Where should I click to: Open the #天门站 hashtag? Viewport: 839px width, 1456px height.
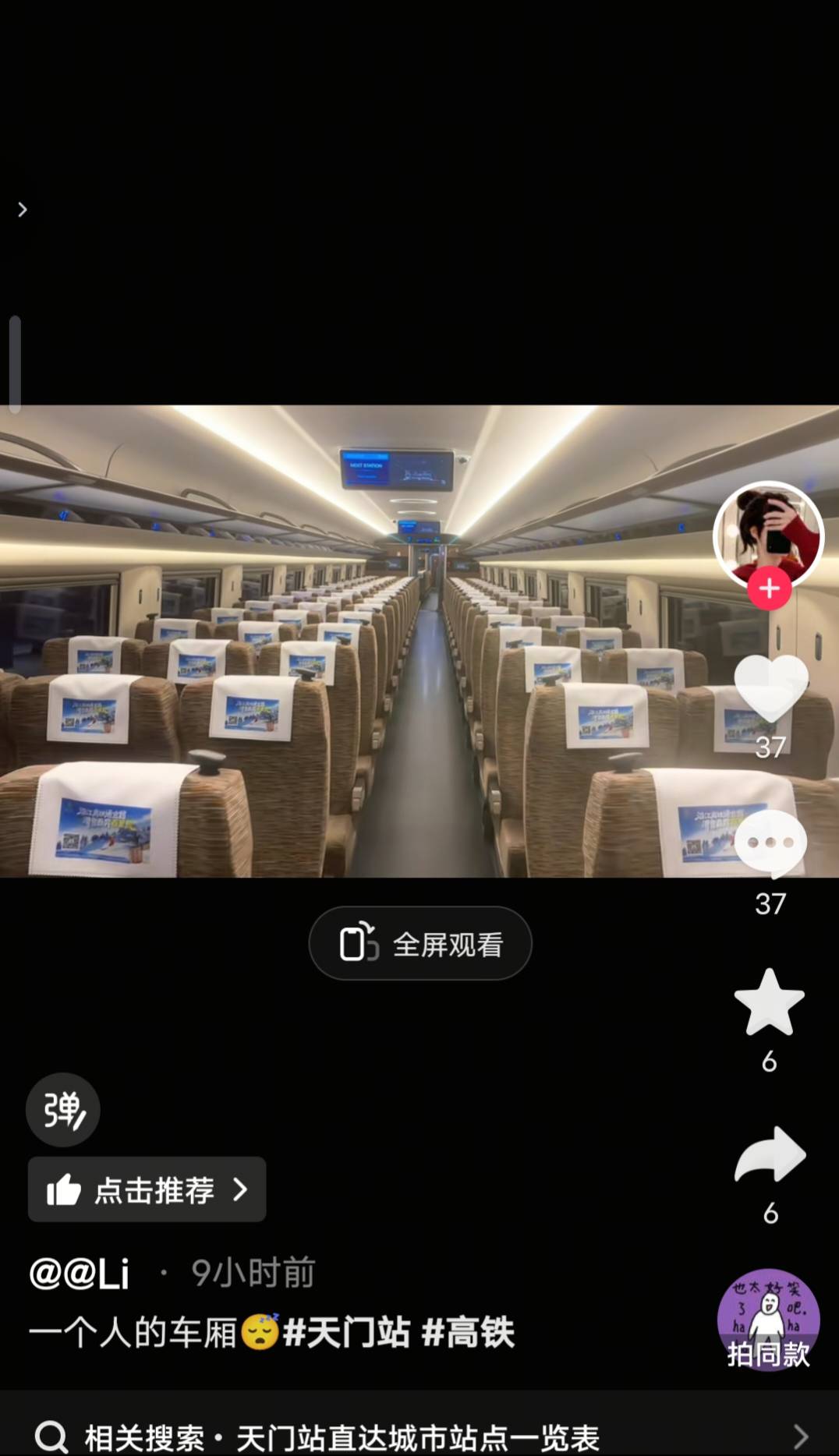[346, 1332]
